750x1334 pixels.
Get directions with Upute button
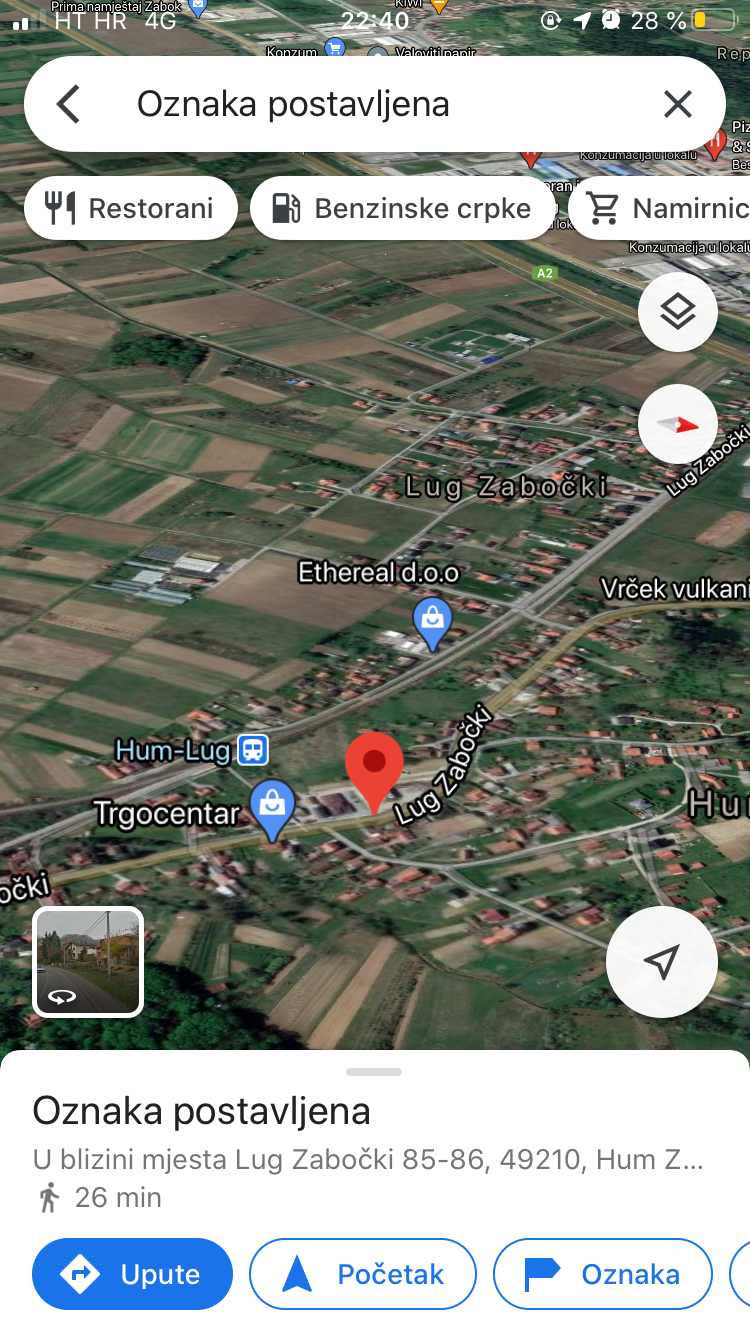(x=132, y=1274)
